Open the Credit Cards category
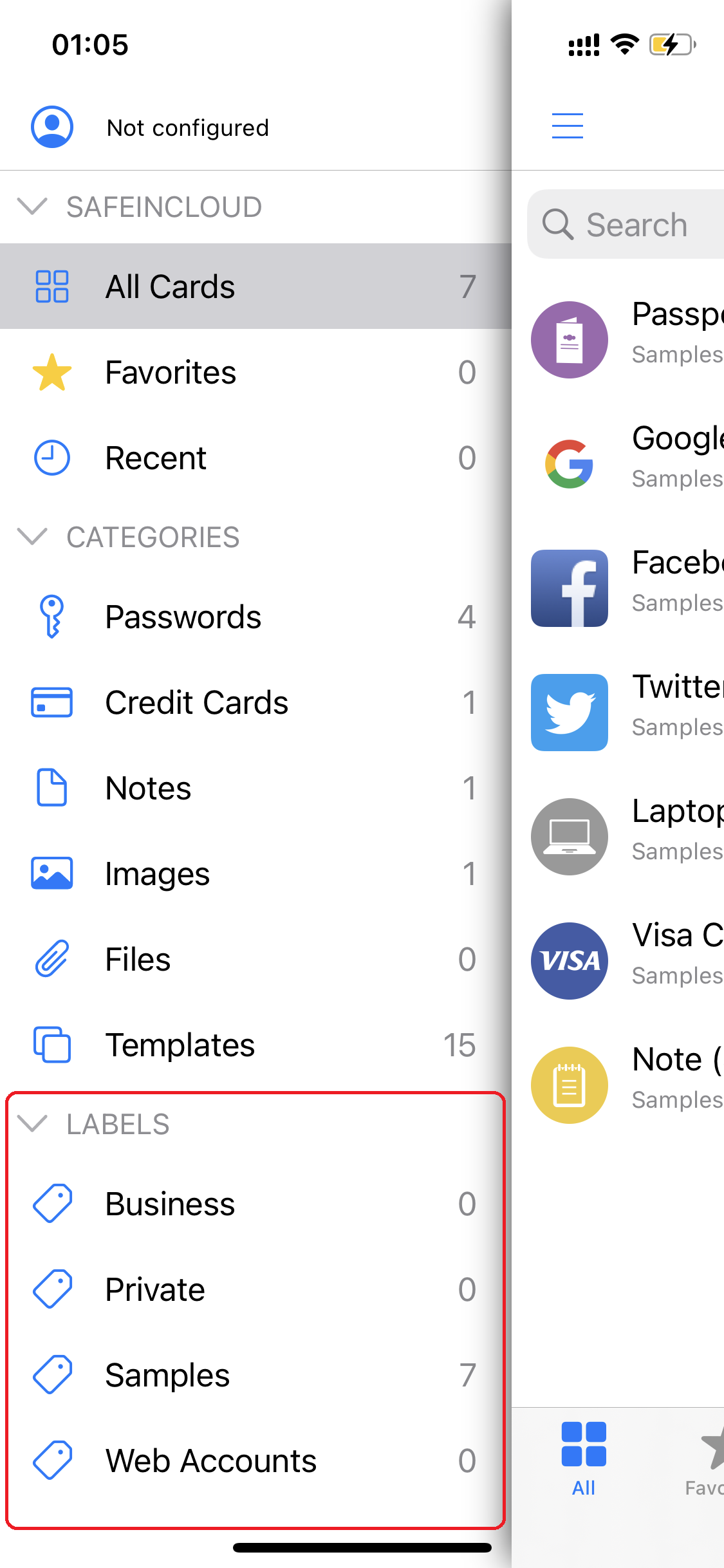This screenshot has height=1568, width=724. (x=255, y=702)
